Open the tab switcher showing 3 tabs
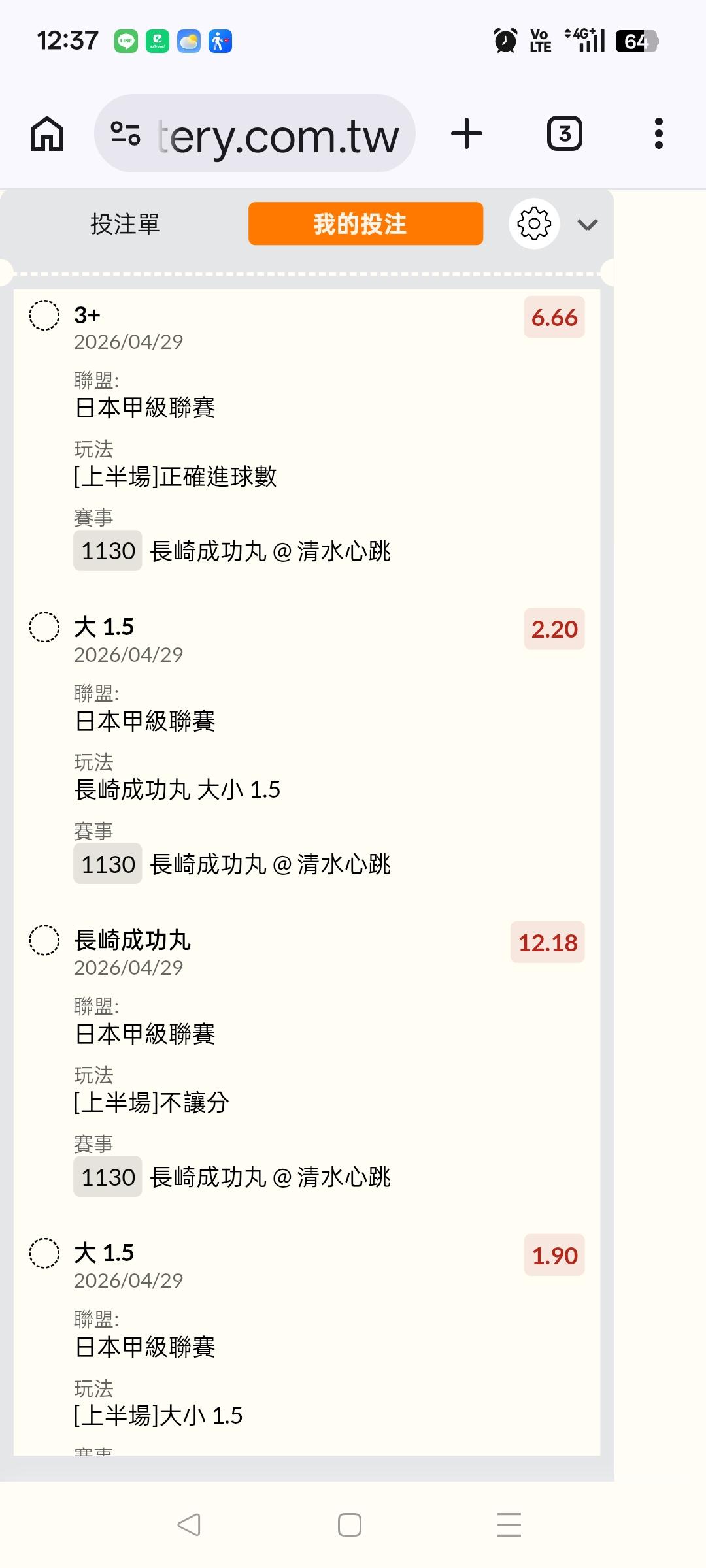Image resolution: width=706 pixels, height=1568 pixels. pyautogui.click(x=564, y=134)
